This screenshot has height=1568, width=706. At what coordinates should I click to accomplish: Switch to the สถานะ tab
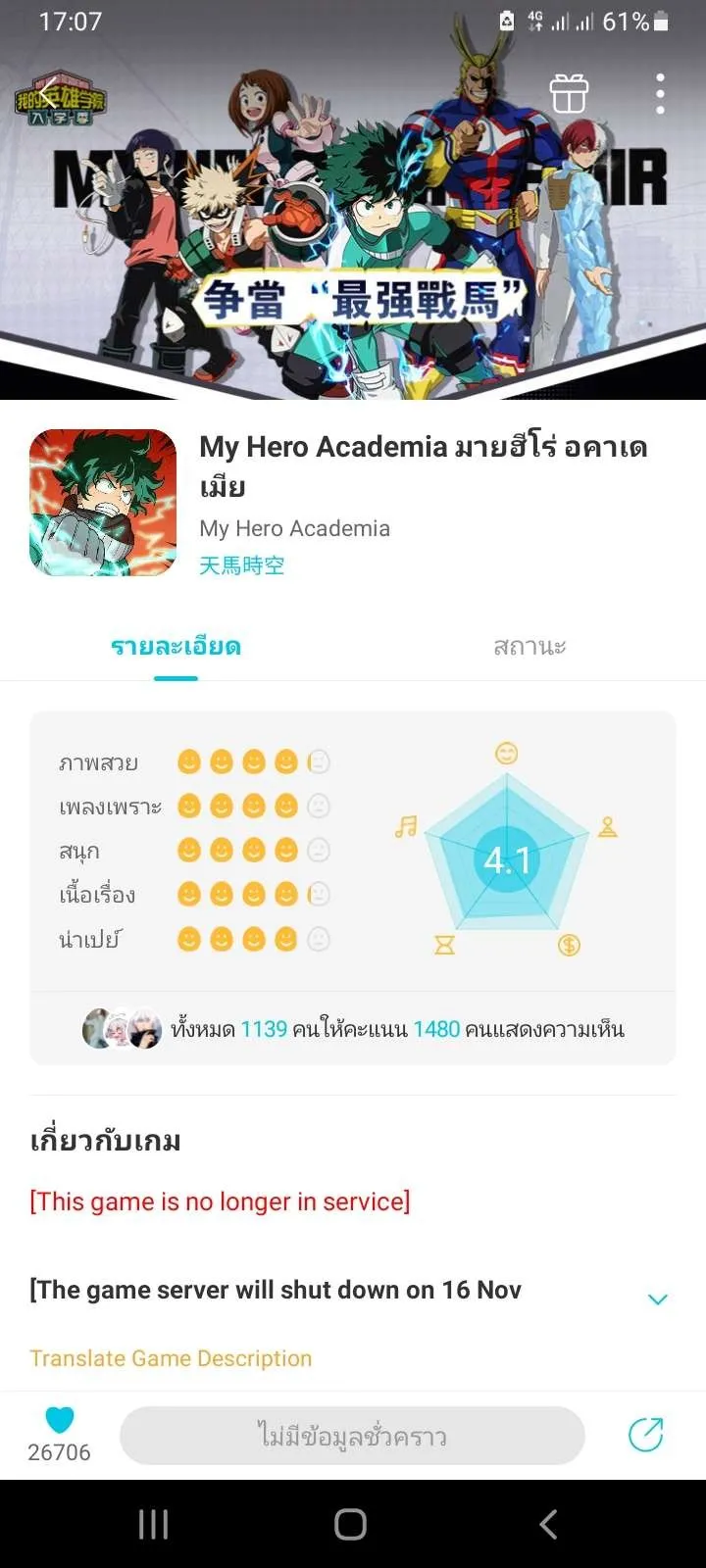coord(529,647)
